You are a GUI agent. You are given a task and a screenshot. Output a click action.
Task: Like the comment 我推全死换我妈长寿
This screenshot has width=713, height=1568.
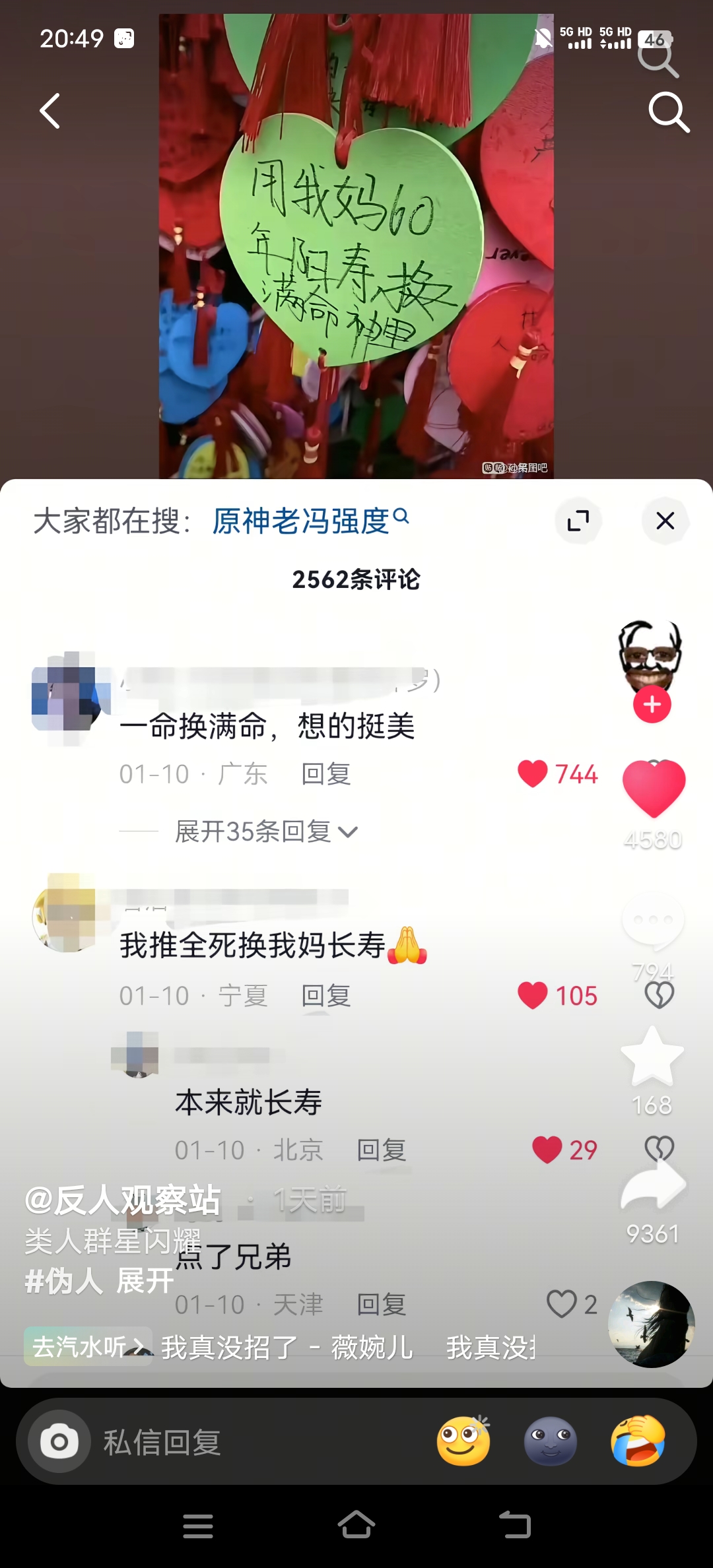pos(533,996)
